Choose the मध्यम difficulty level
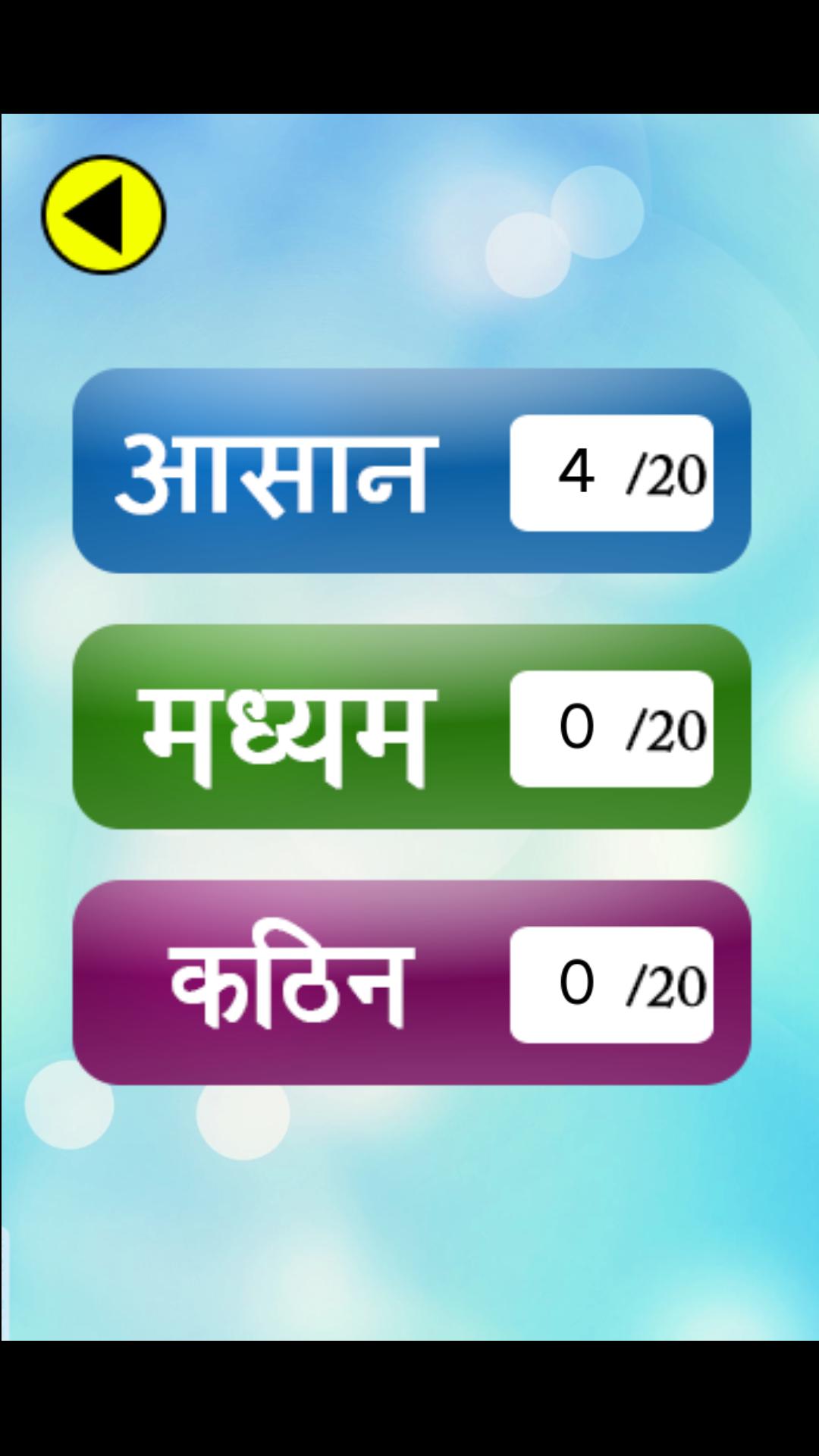Screen dimensions: 819x1456 coord(411,726)
